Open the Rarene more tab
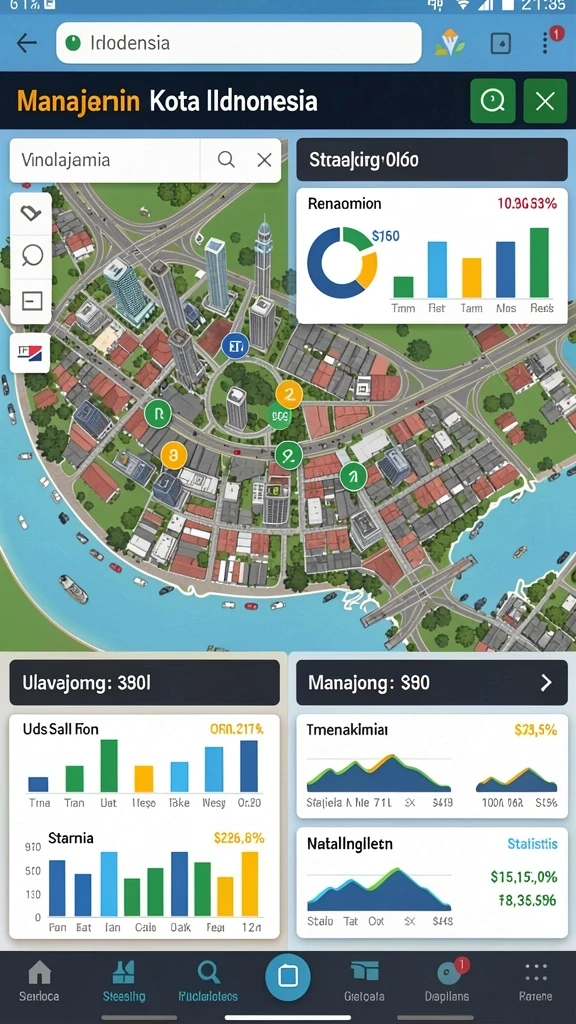This screenshot has width=576, height=1024. (536, 982)
